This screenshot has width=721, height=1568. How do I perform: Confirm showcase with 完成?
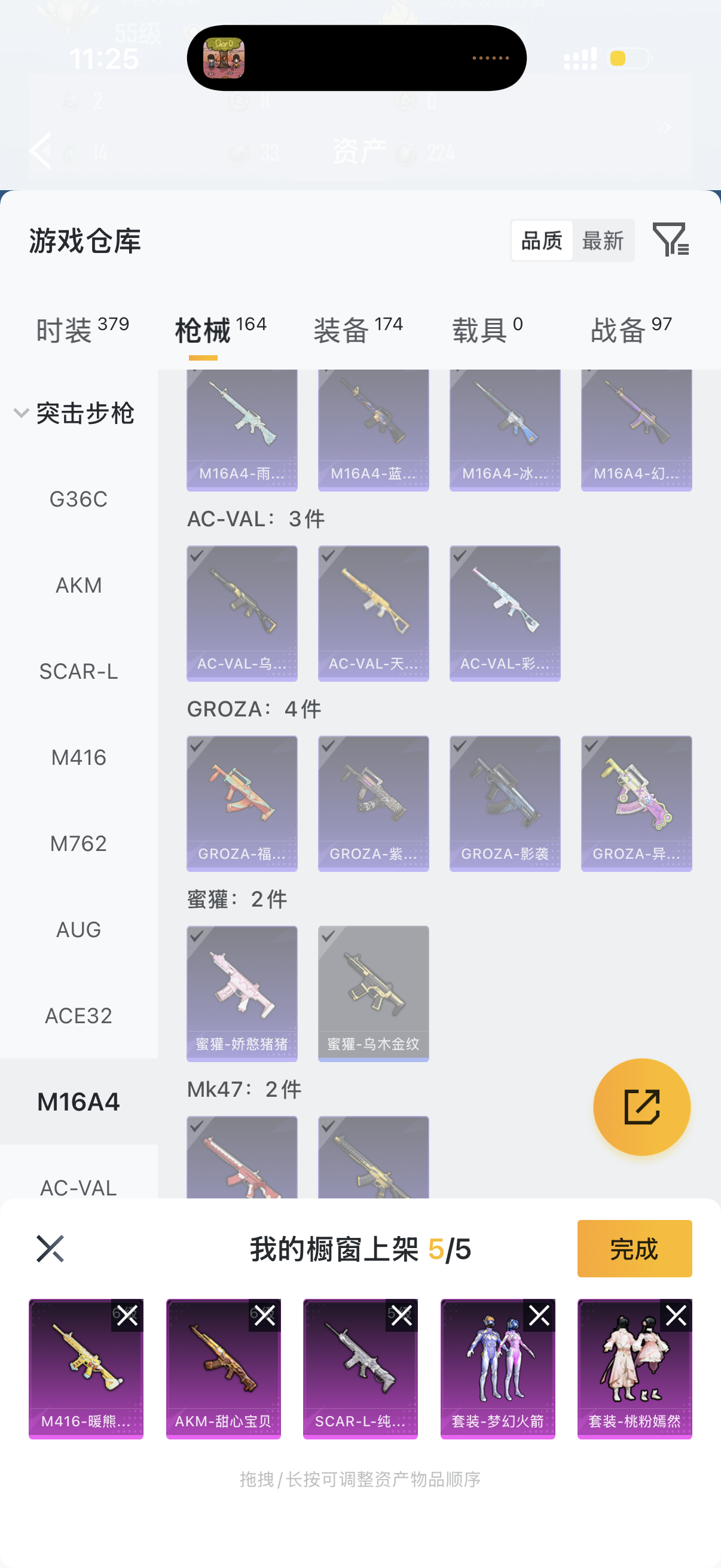pos(634,1249)
